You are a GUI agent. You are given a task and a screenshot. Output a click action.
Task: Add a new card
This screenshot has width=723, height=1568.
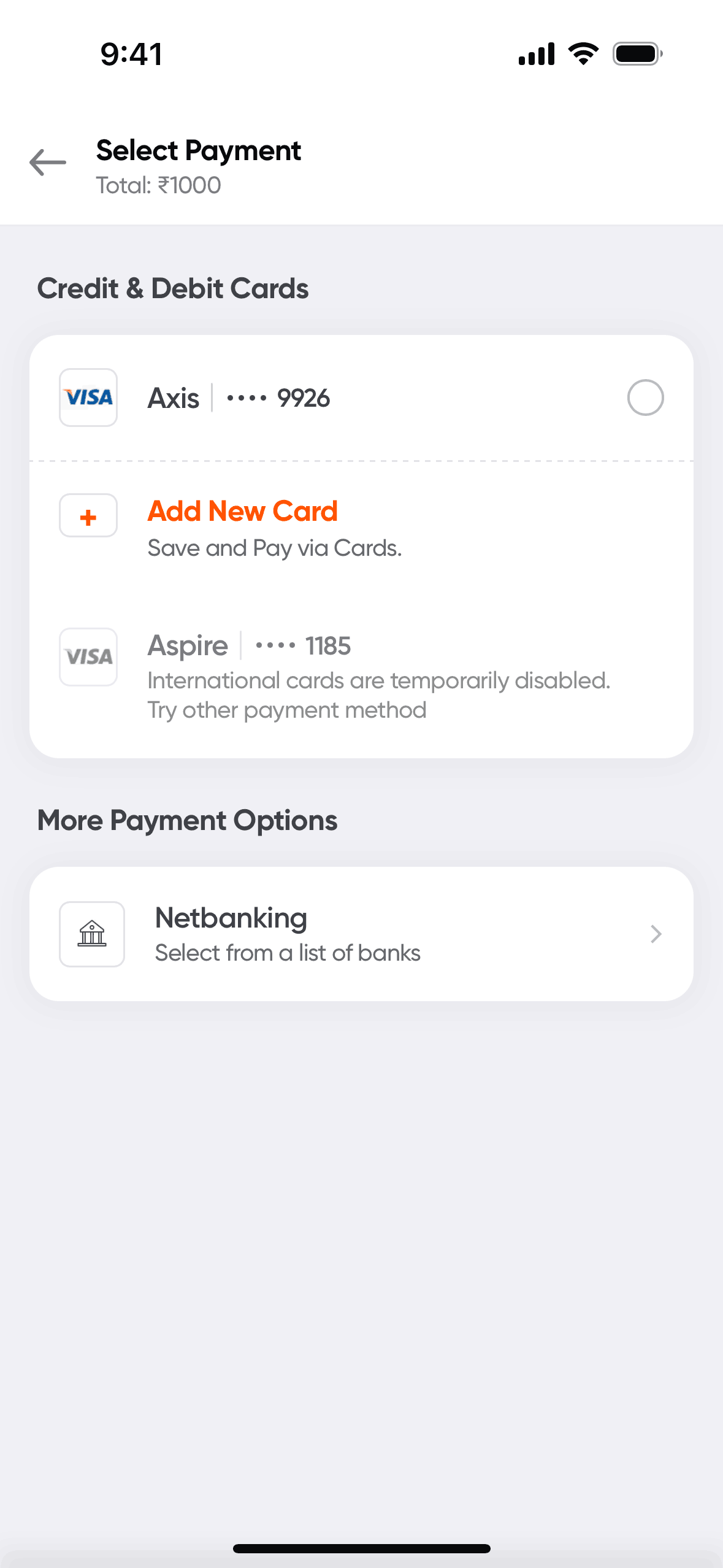pyautogui.click(x=242, y=512)
